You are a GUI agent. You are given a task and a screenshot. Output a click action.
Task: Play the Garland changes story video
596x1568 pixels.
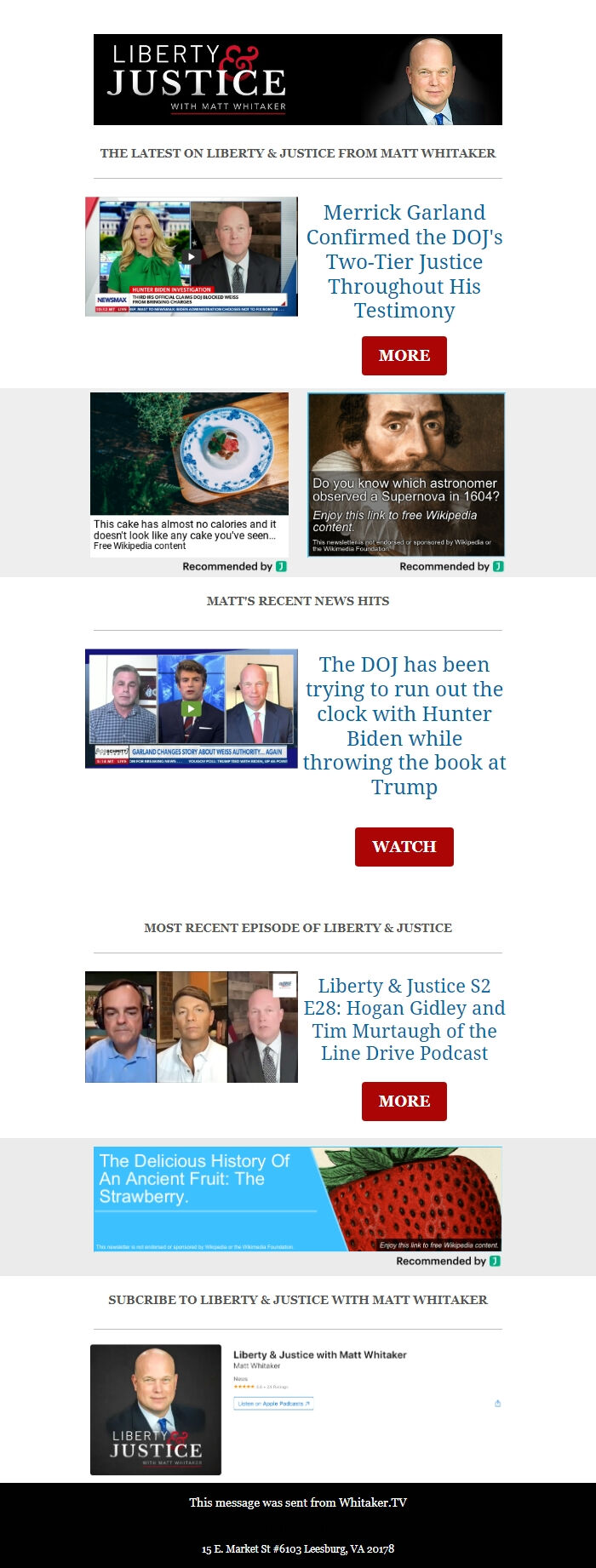[192, 708]
